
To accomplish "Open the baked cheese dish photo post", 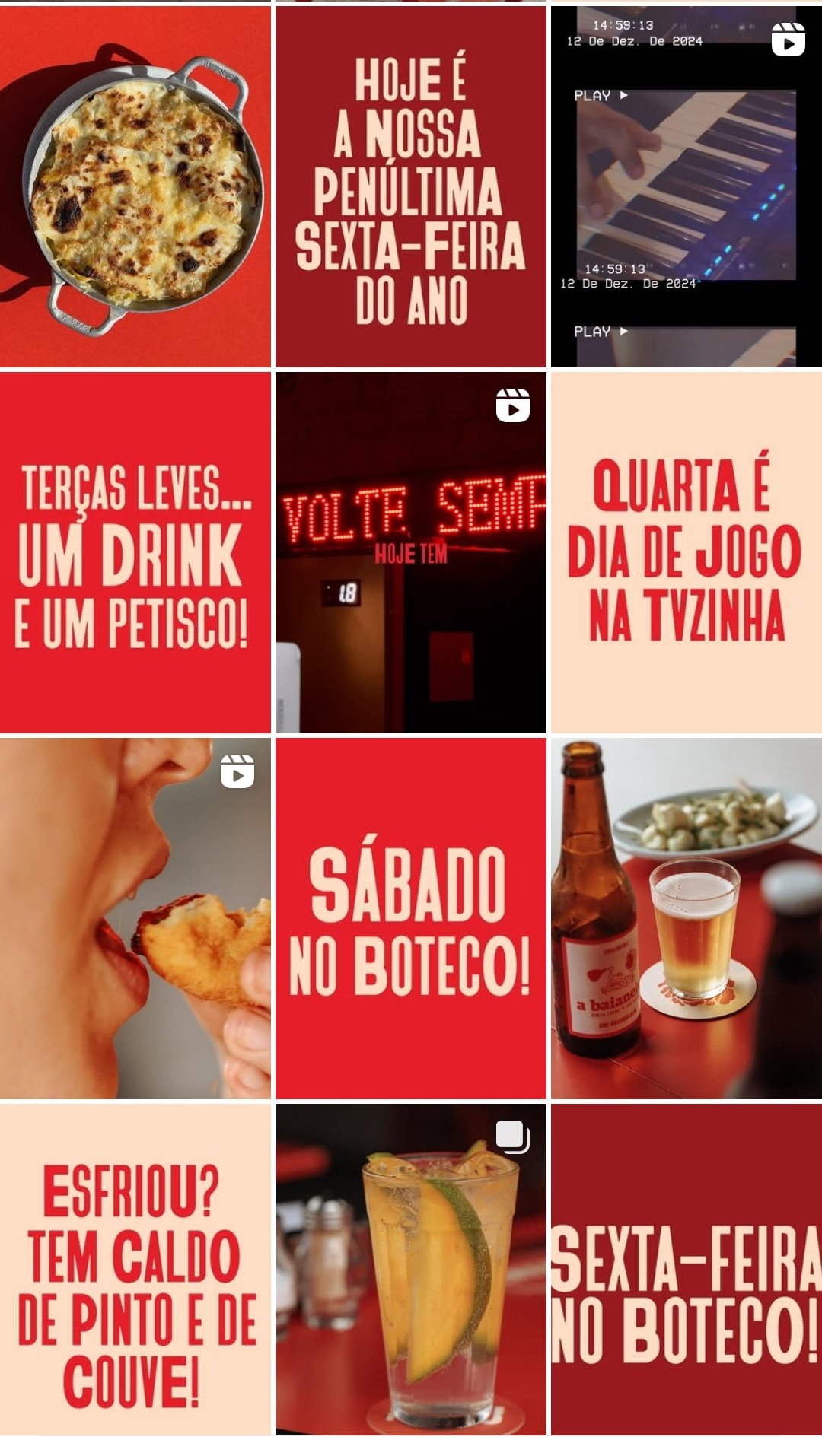I will pos(135,186).
